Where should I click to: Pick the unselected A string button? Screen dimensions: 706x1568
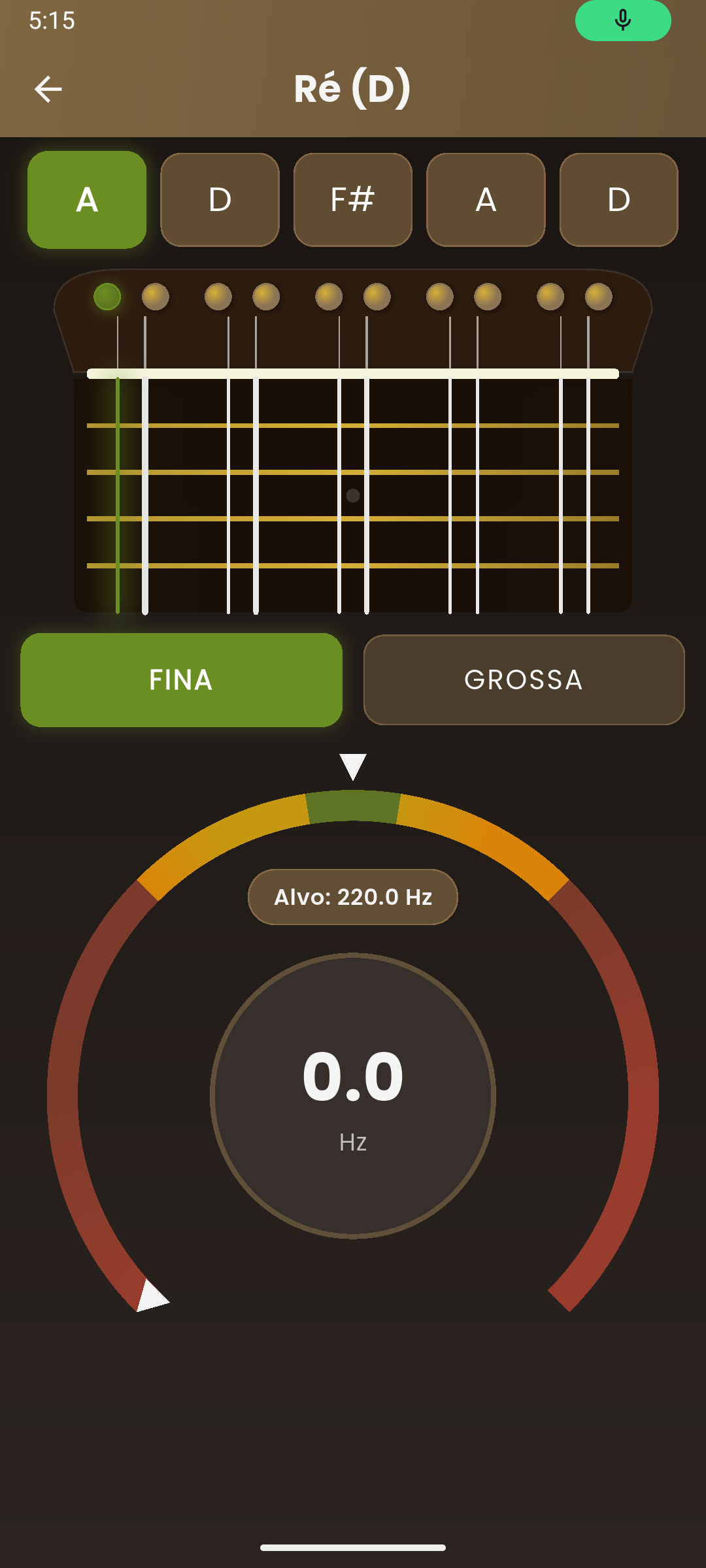486,200
